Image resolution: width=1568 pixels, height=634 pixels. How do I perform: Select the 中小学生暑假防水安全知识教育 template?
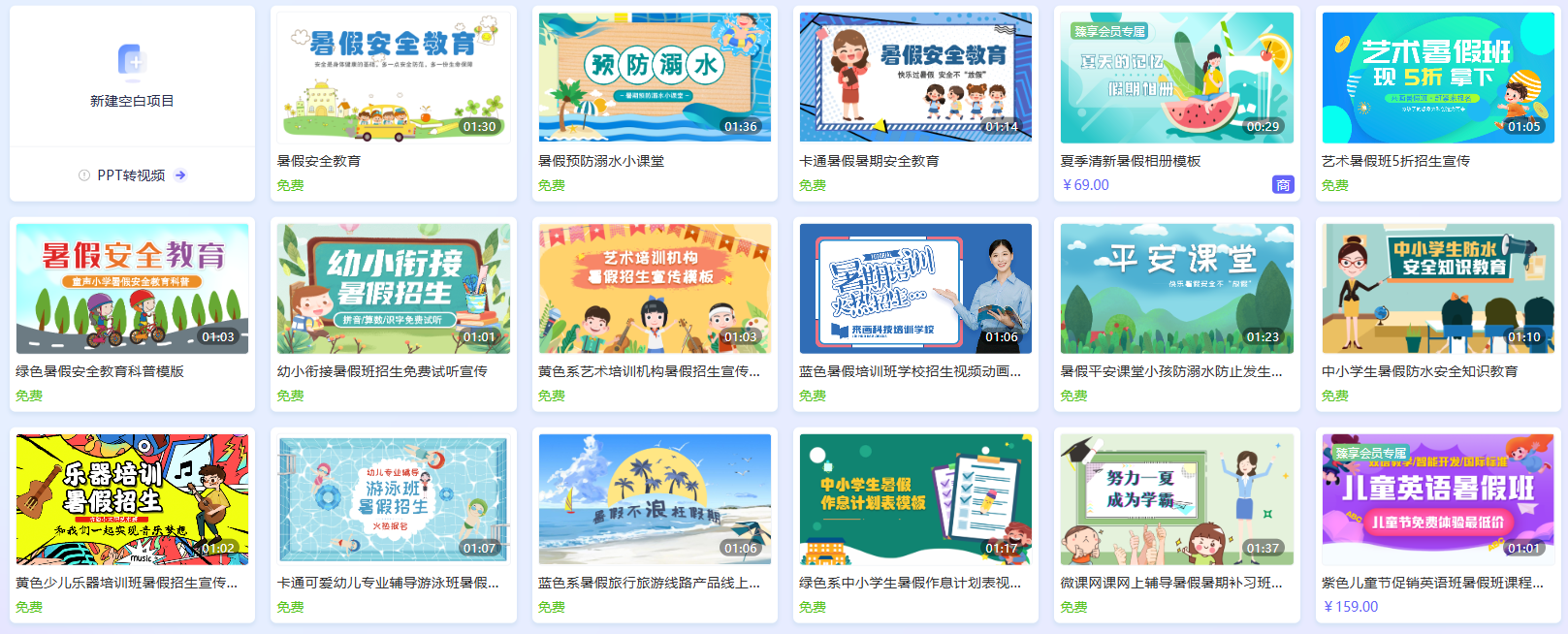(x=1437, y=288)
